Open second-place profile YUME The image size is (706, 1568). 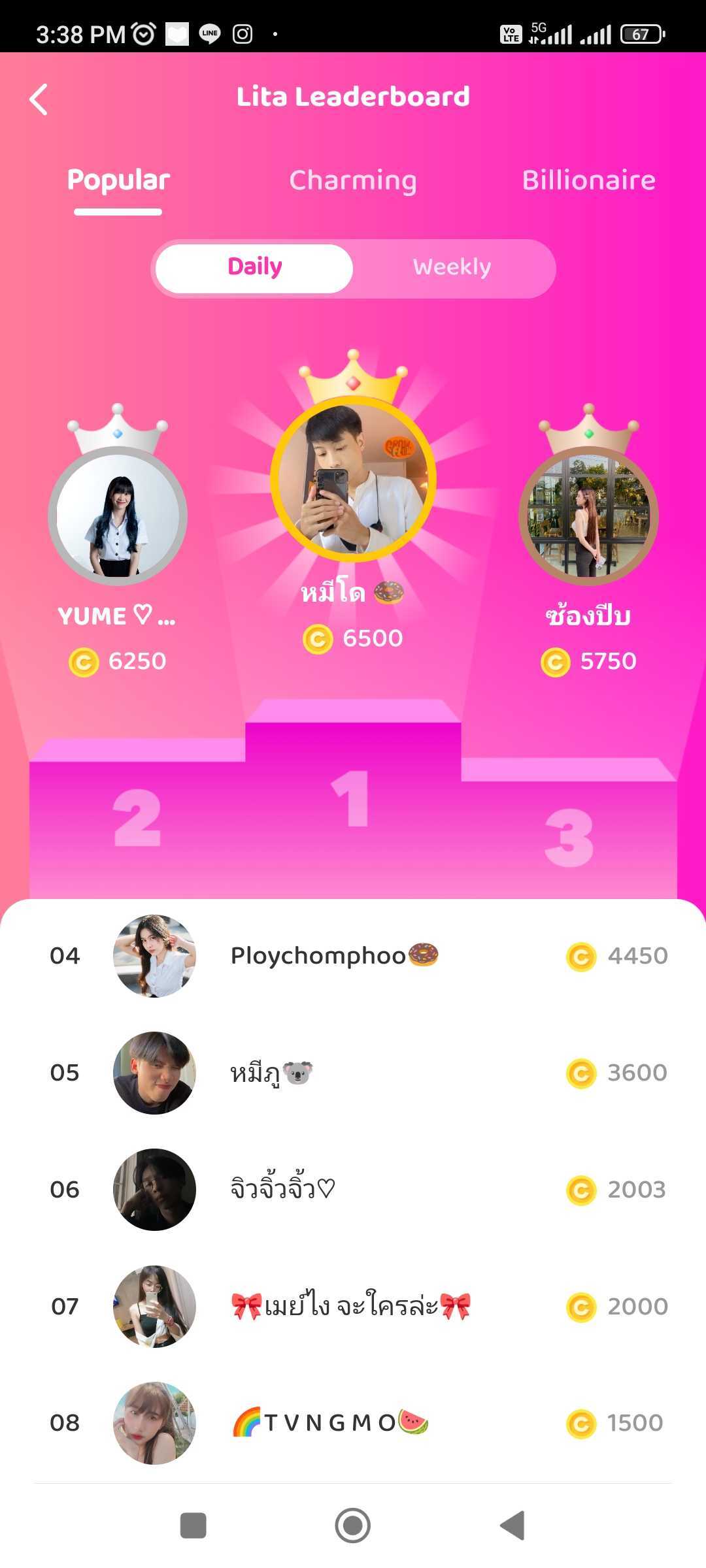[118, 516]
